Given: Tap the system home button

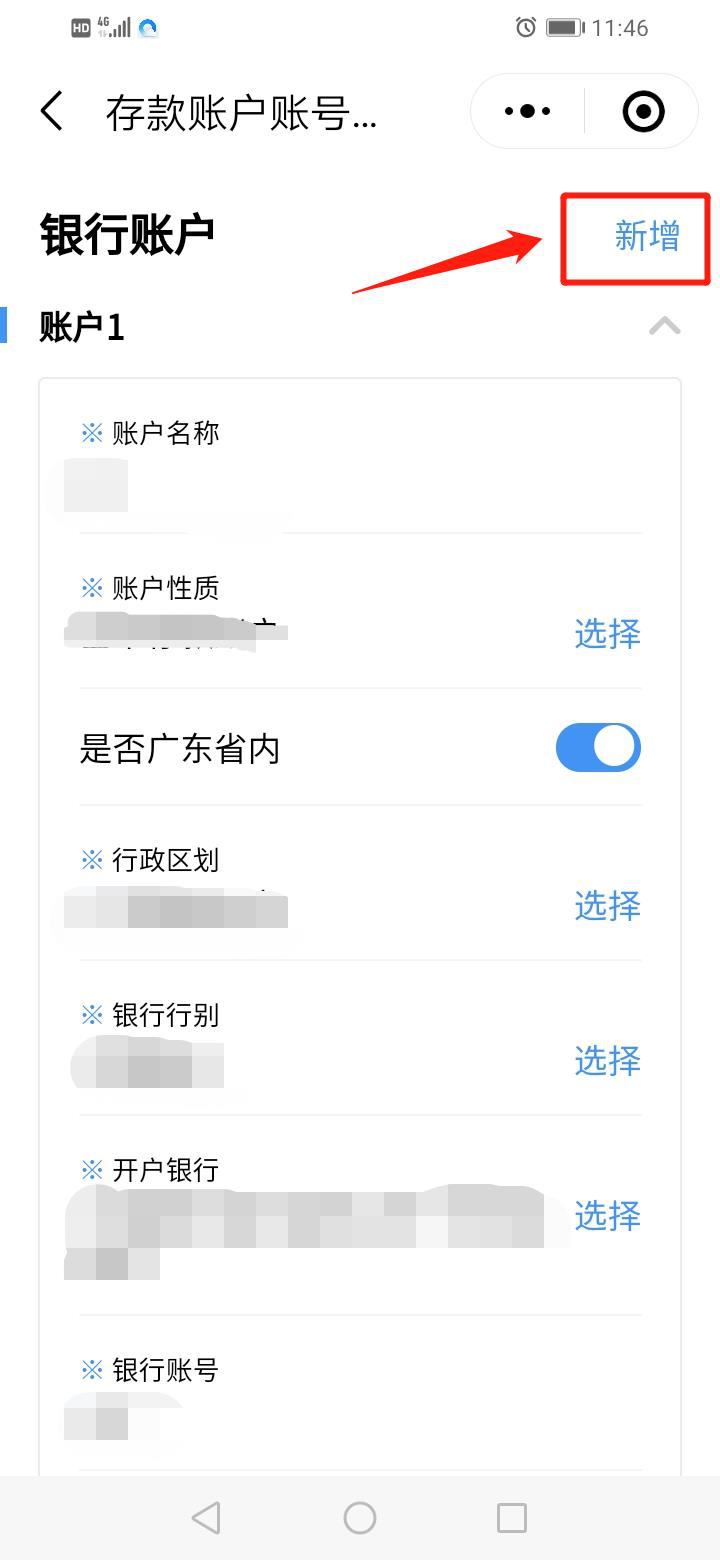Looking at the screenshot, I should click(360, 1518).
